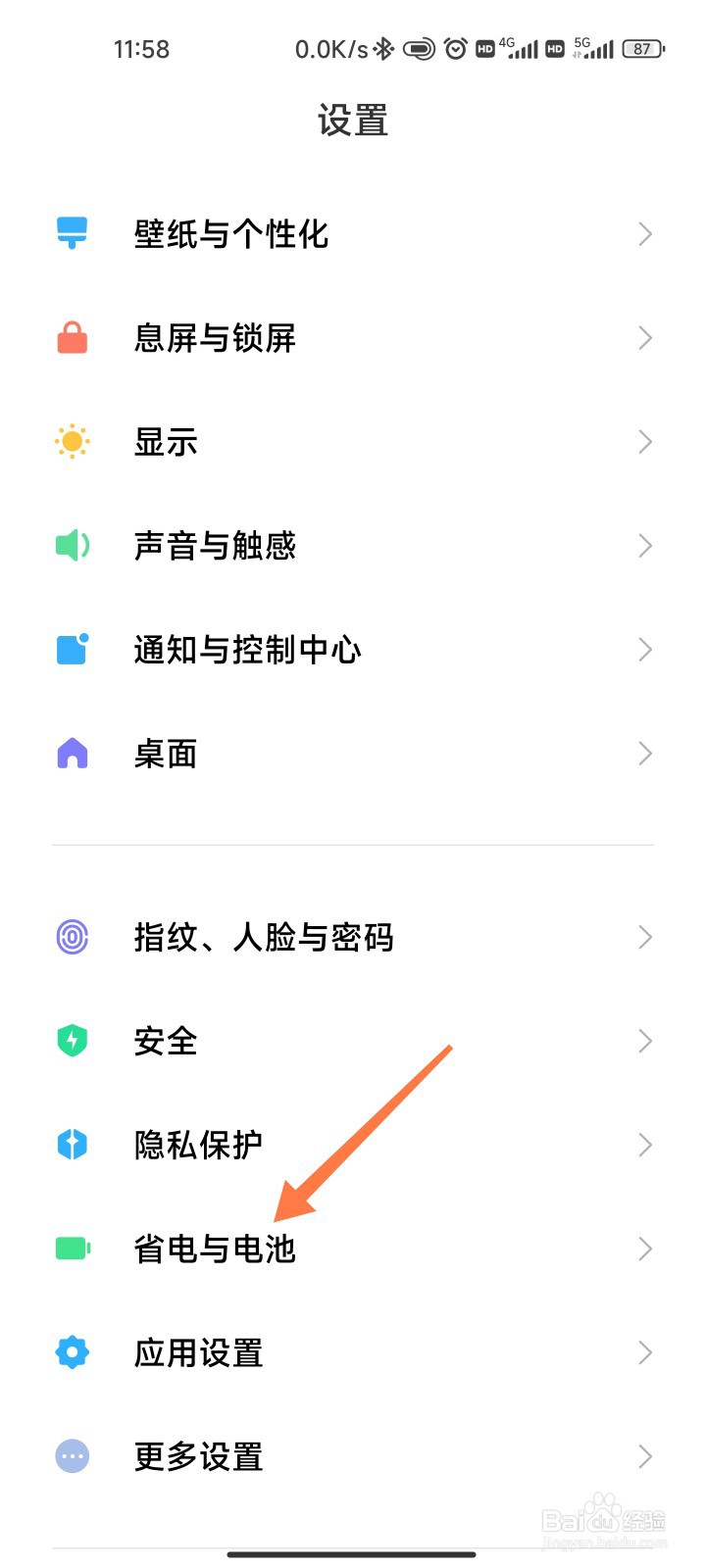Screen dimensions: 706x1568
Task: Open 壁纸与个性化 settings
Action: click(353, 233)
